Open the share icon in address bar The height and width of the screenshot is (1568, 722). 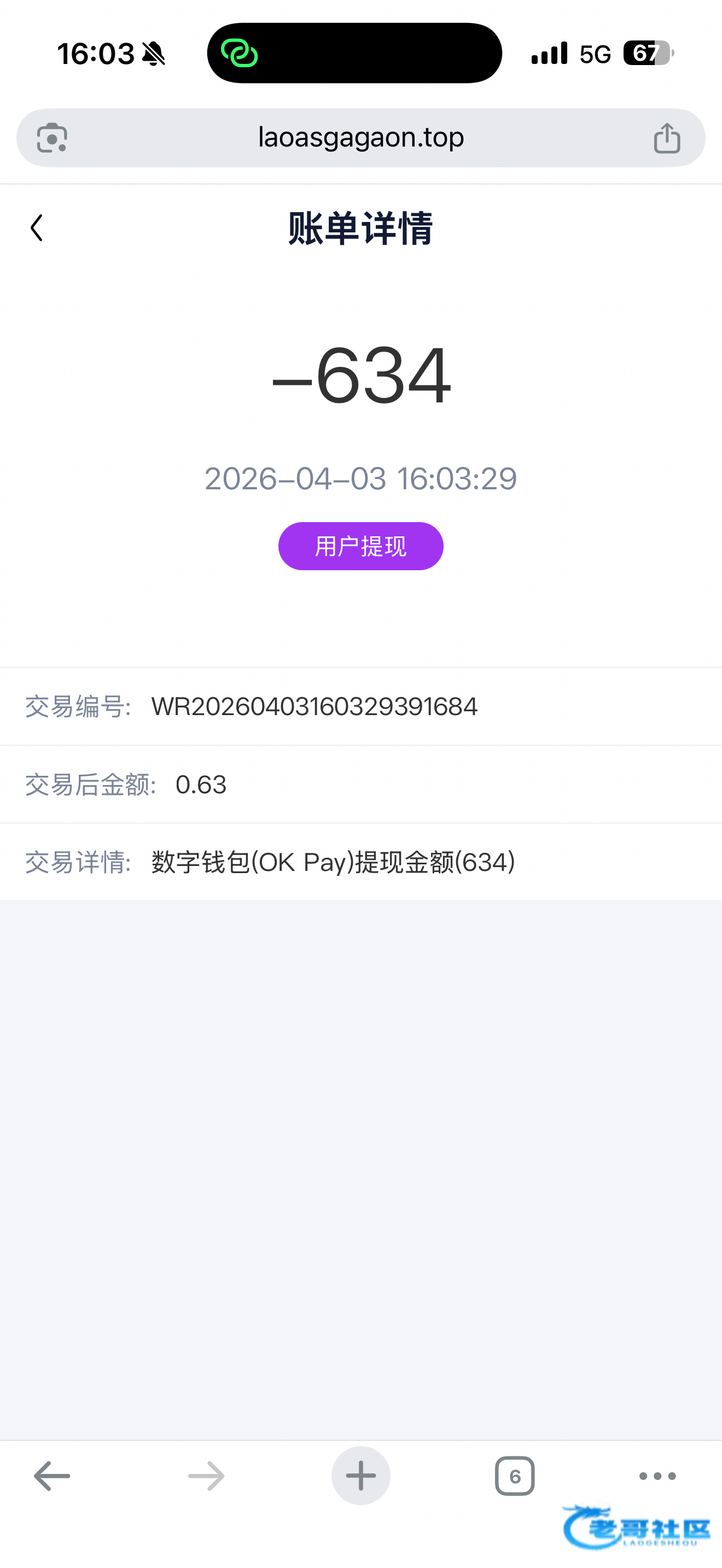(667, 138)
